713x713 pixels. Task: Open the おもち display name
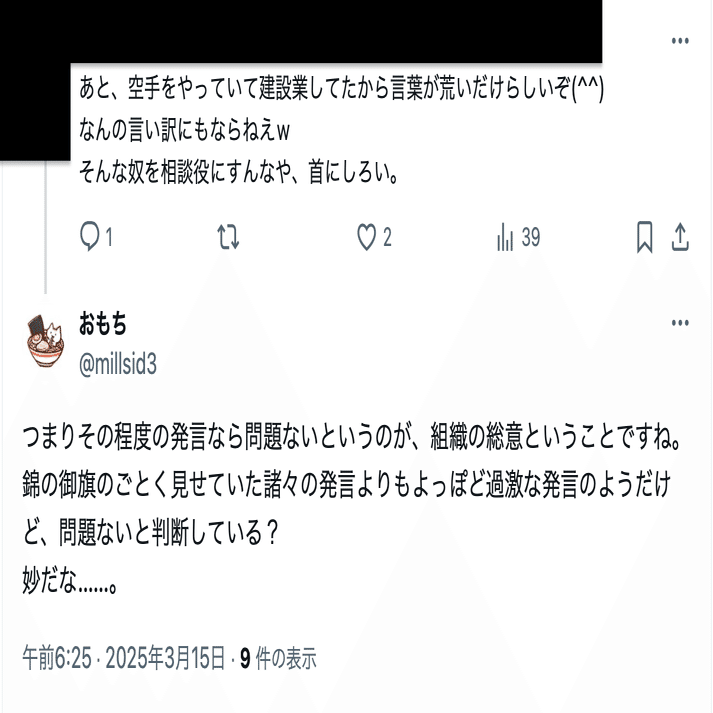tap(103, 324)
